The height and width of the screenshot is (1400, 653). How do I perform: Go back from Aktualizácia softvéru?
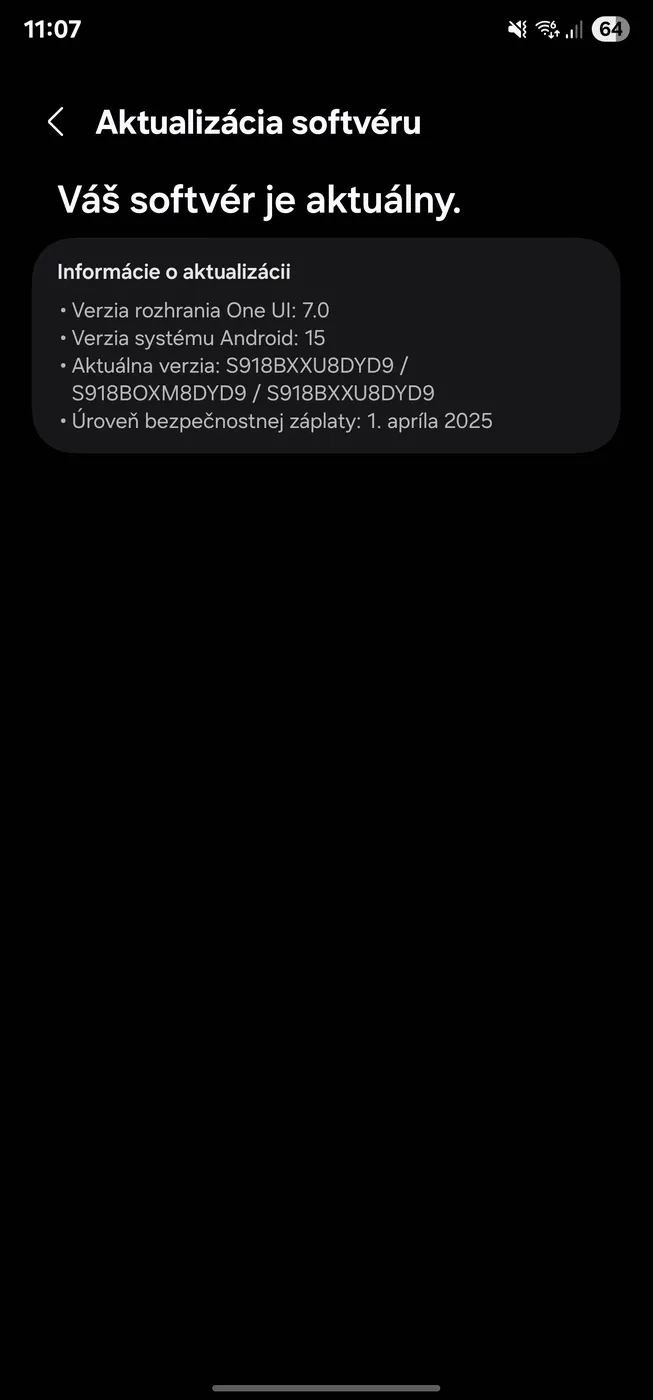56,123
